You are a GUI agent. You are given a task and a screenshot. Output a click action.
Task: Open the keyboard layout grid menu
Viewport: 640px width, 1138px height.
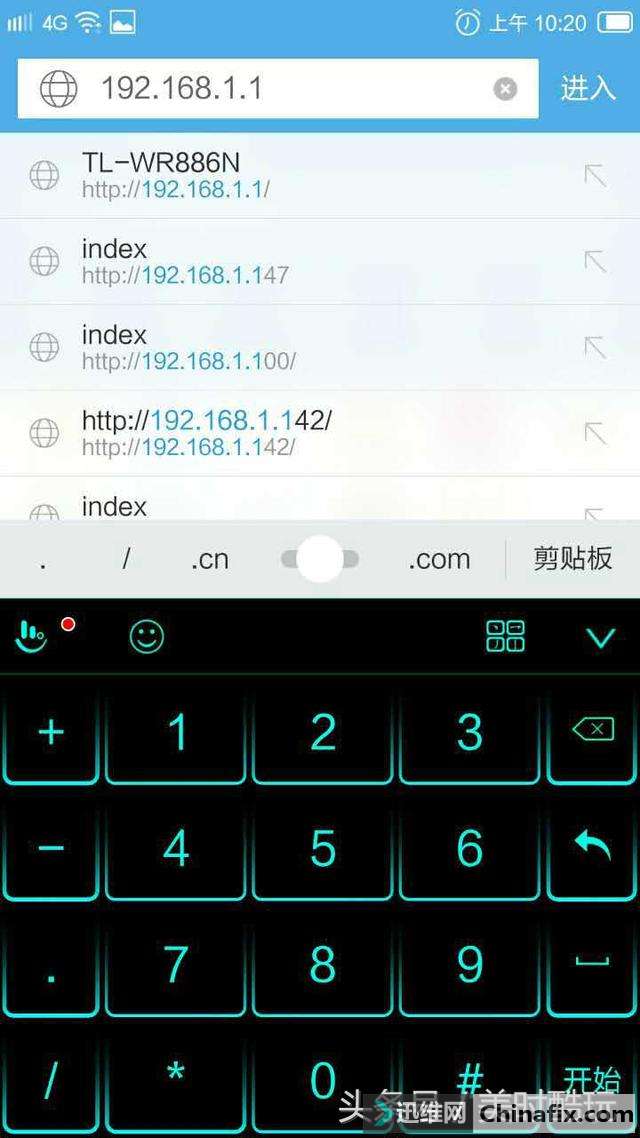[x=505, y=636]
